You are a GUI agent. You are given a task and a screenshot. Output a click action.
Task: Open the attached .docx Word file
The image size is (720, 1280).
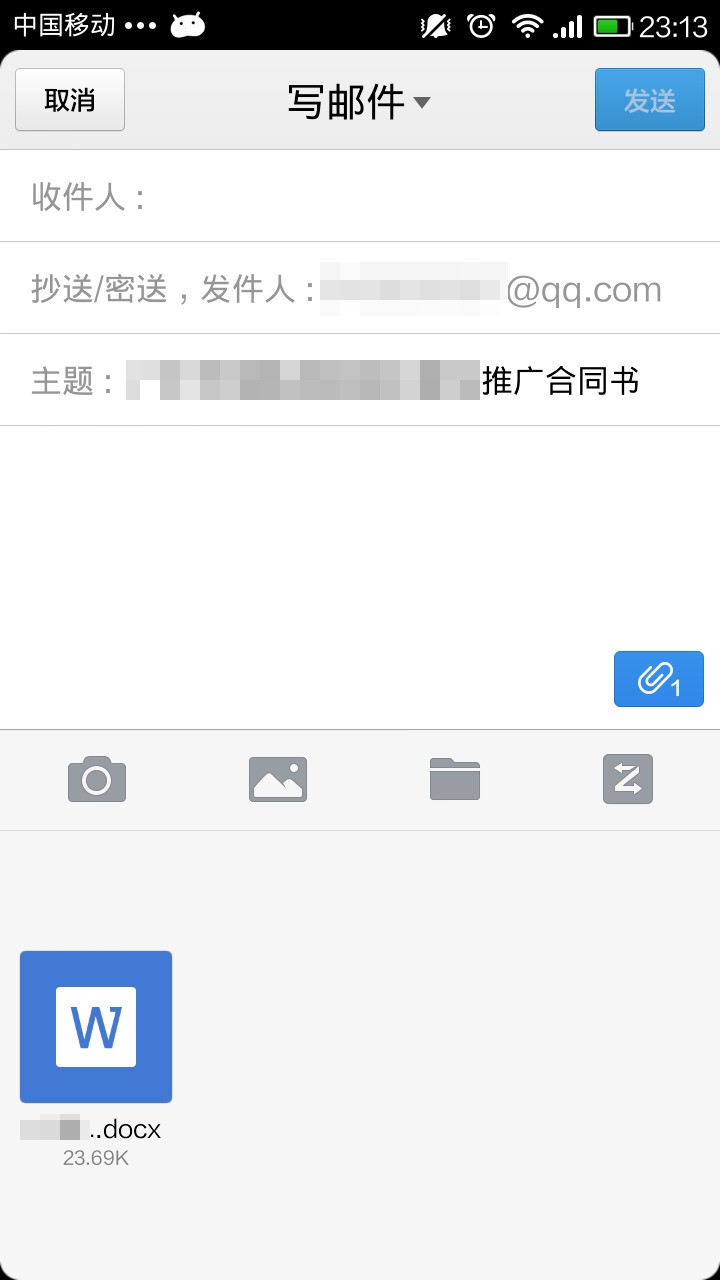pos(96,1027)
